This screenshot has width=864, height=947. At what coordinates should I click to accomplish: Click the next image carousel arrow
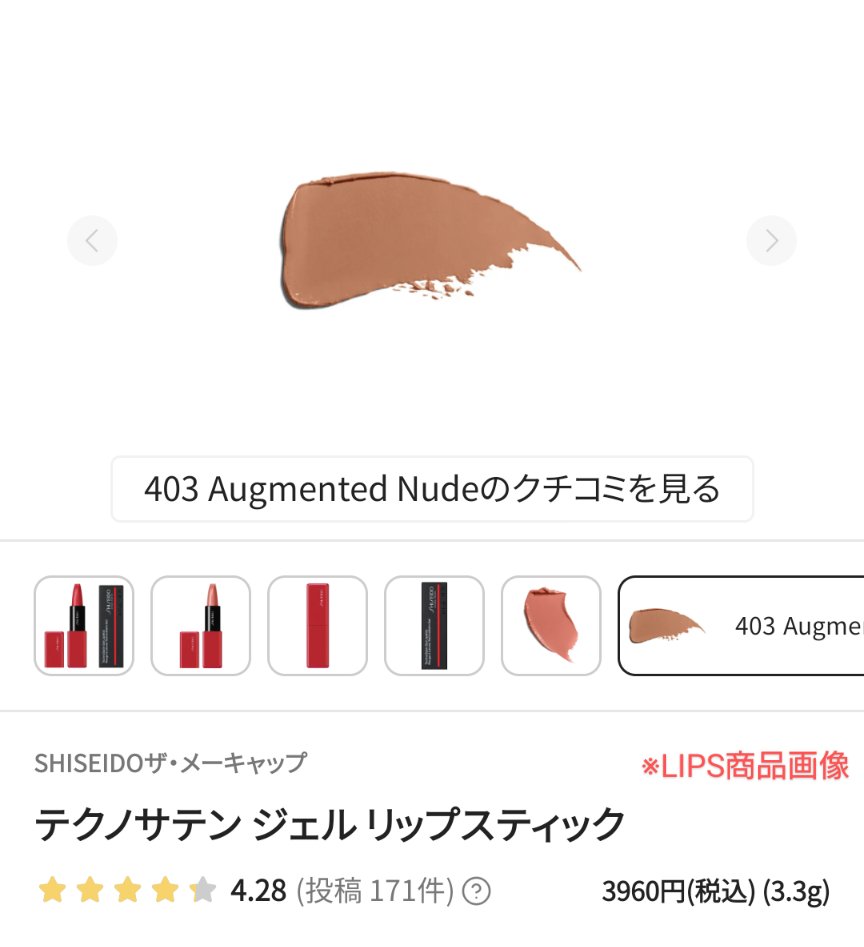[771, 240]
